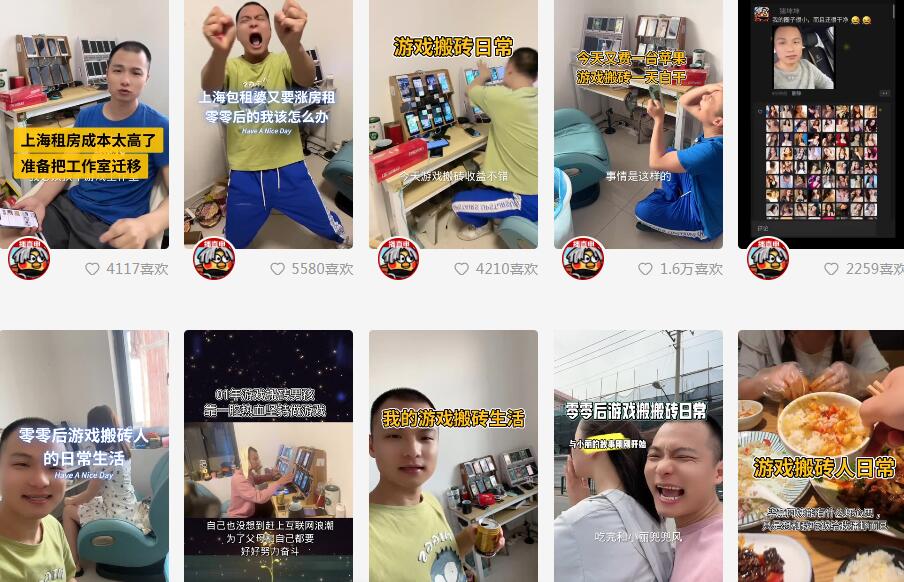904x582 pixels.
Task: Open author avatar beside 1.6万喜欢
Action: click(583, 259)
